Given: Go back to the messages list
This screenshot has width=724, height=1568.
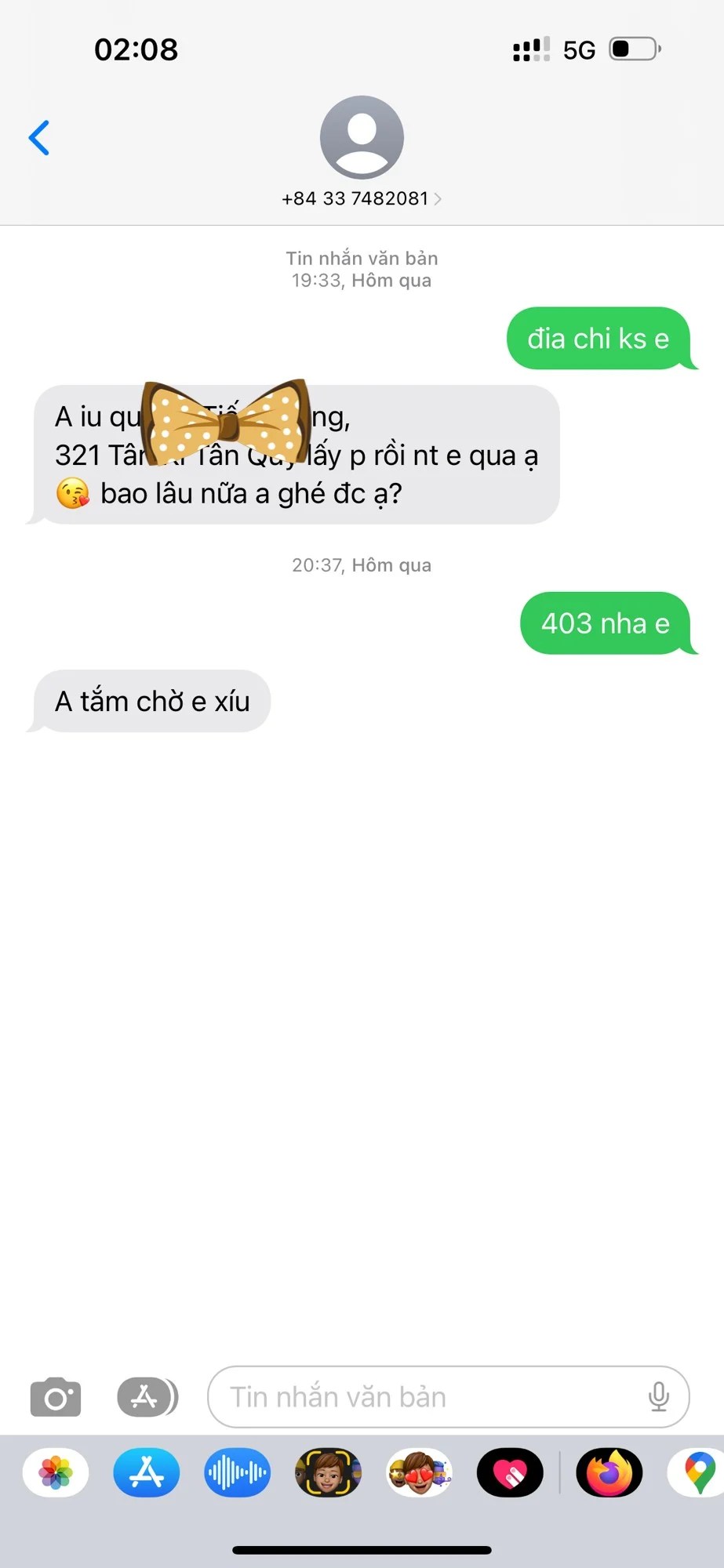Looking at the screenshot, I should [39, 138].
